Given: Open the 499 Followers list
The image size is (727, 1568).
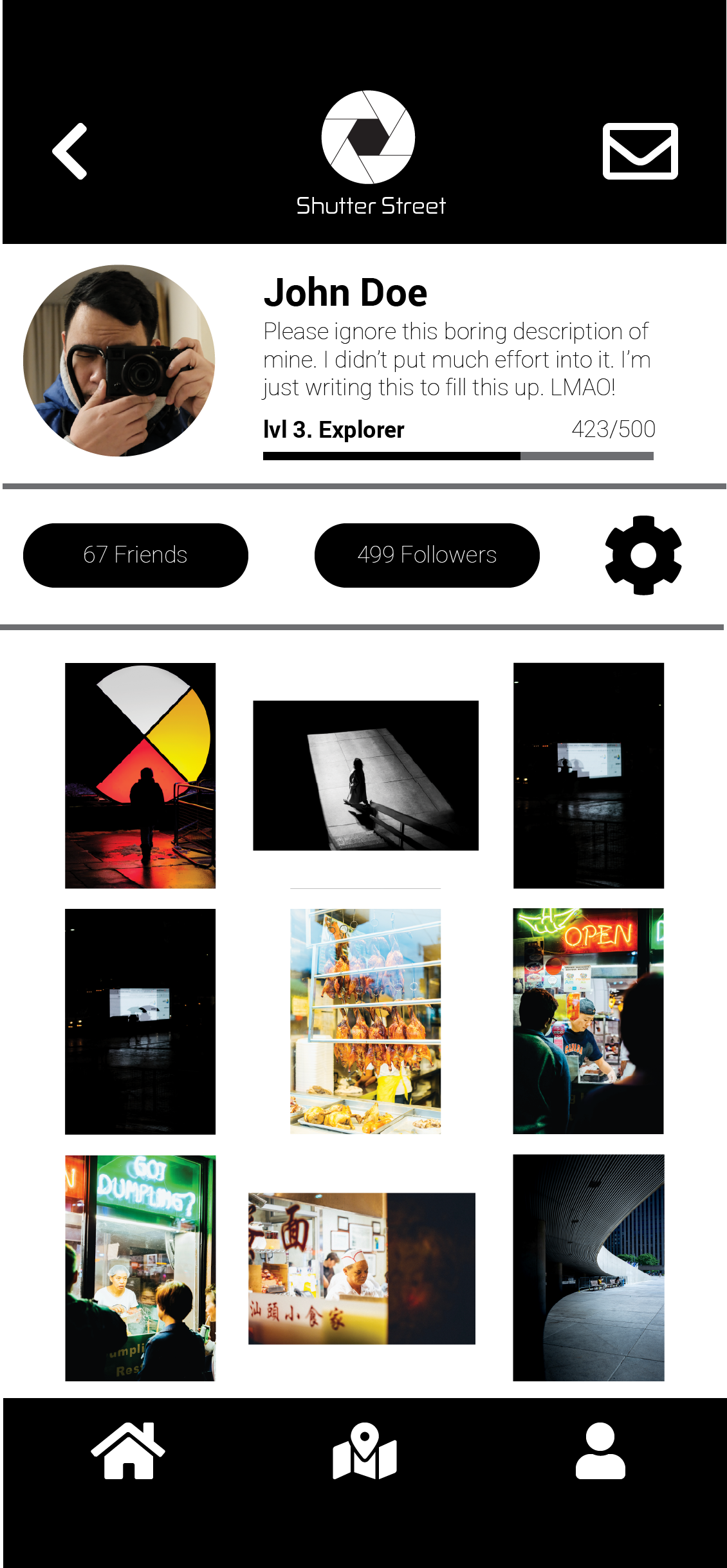Looking at the screenshot, I should [427, 555].
